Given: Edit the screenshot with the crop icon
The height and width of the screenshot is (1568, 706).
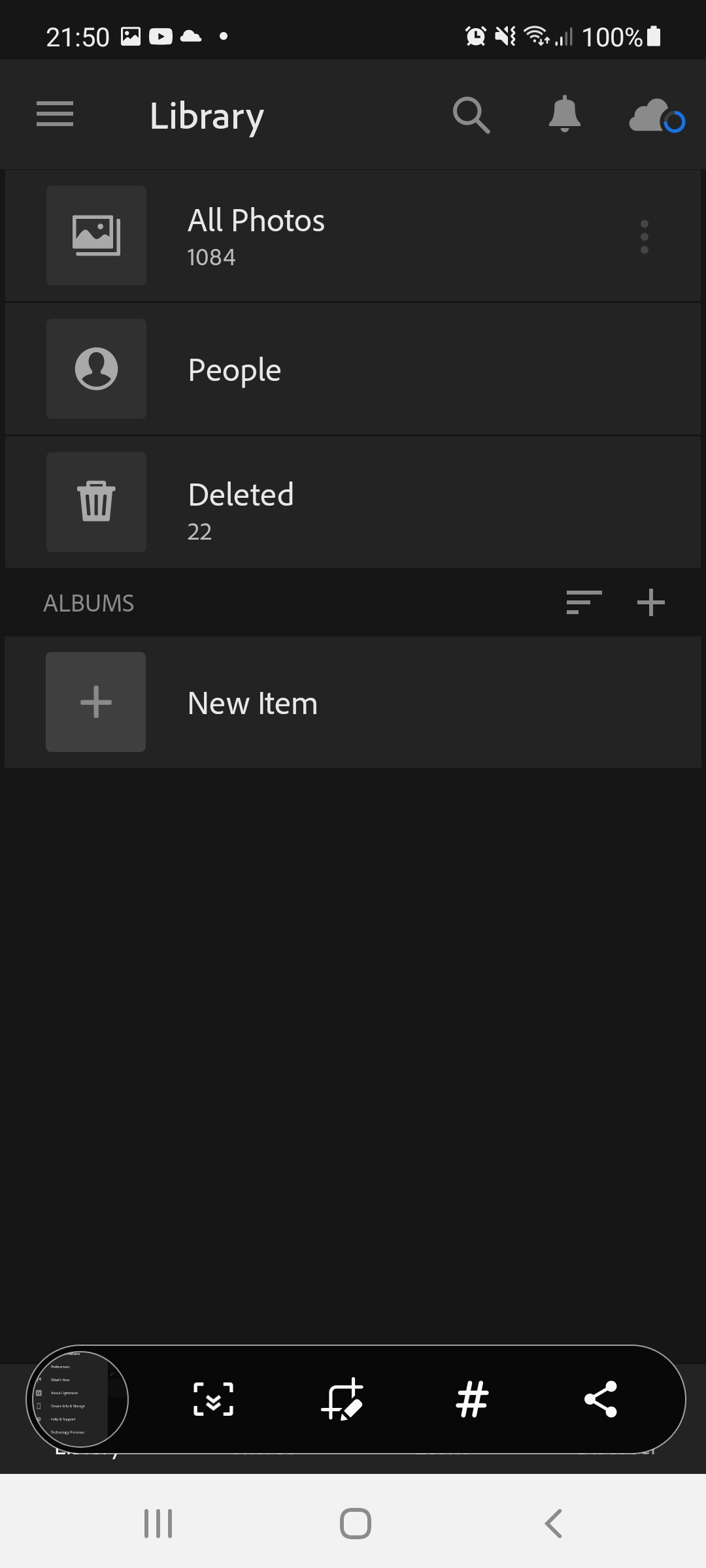Looking at the screenshot, I should pos(343,1400).
